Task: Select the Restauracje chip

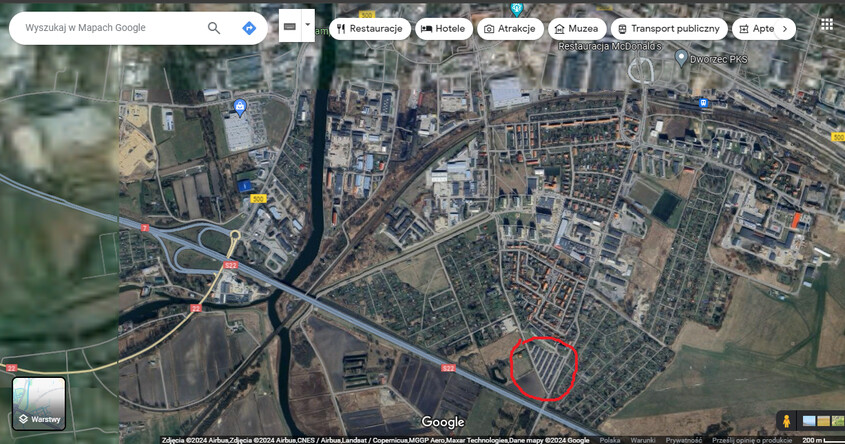Action: coord(370,29)
